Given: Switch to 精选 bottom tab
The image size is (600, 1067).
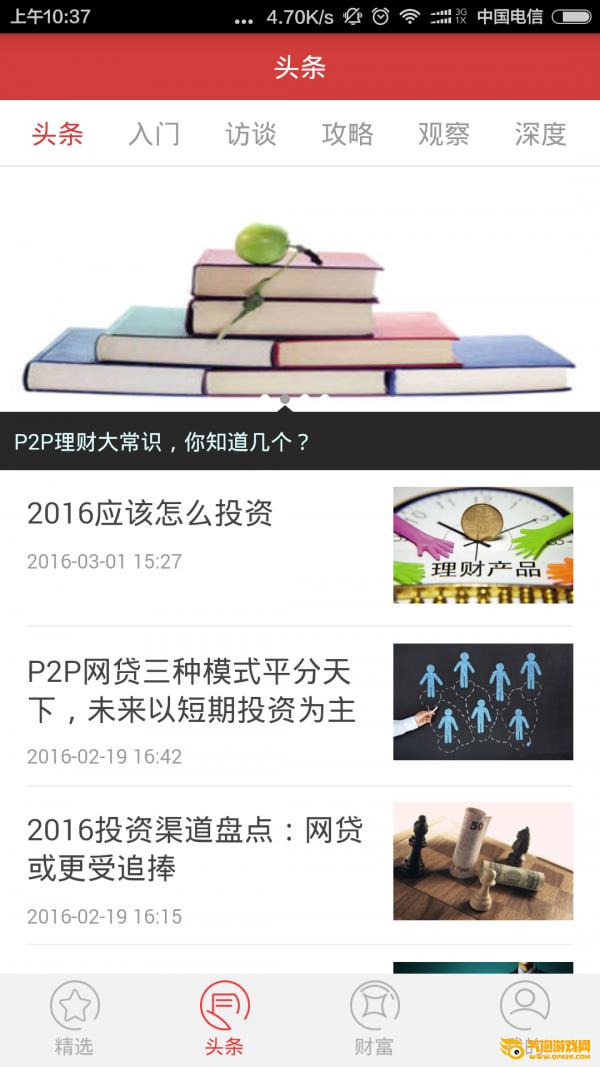Looking at the screenshot, I should (x=74, y=1018).
